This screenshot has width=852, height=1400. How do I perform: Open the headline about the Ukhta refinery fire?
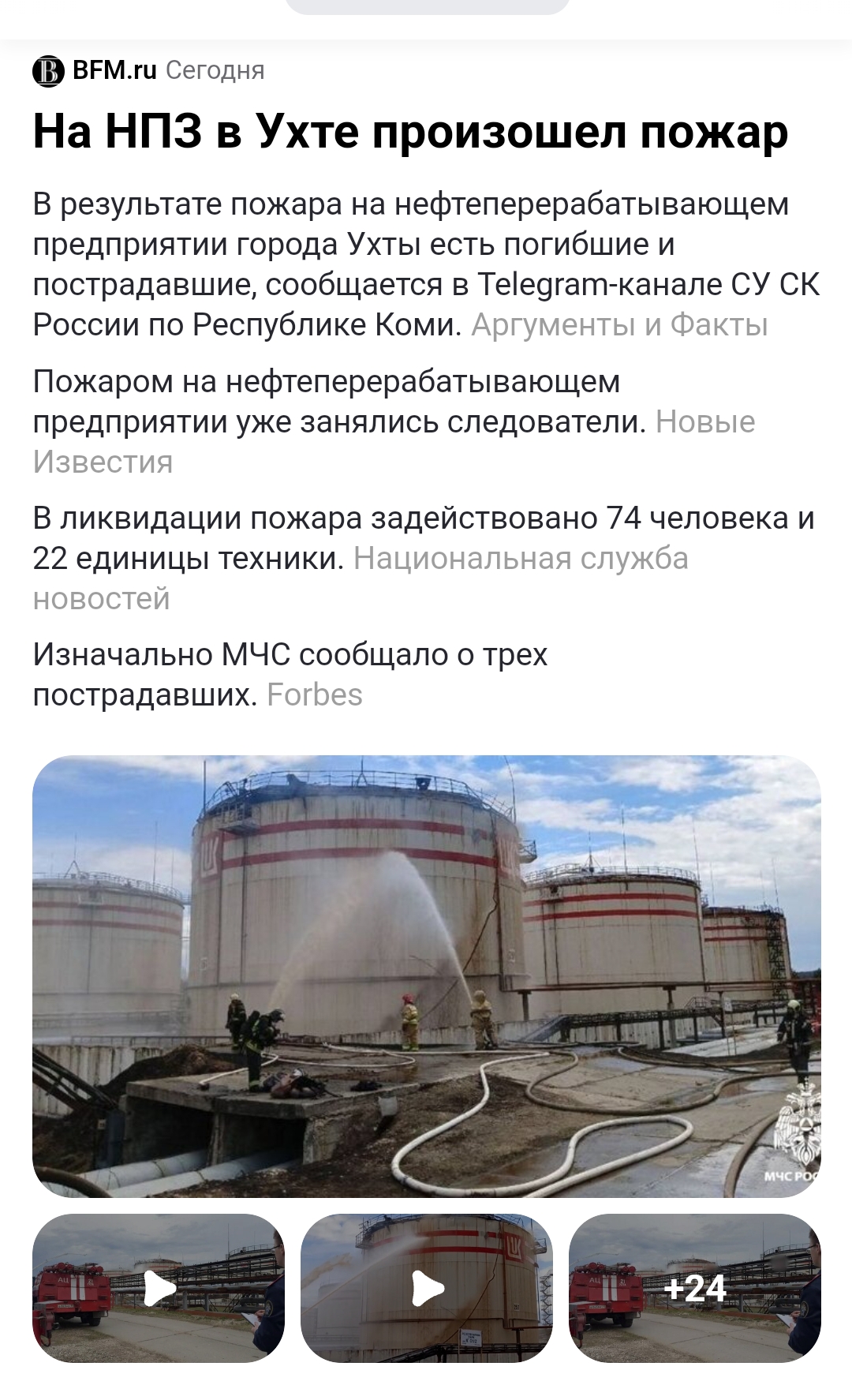[x=410, y=132]
